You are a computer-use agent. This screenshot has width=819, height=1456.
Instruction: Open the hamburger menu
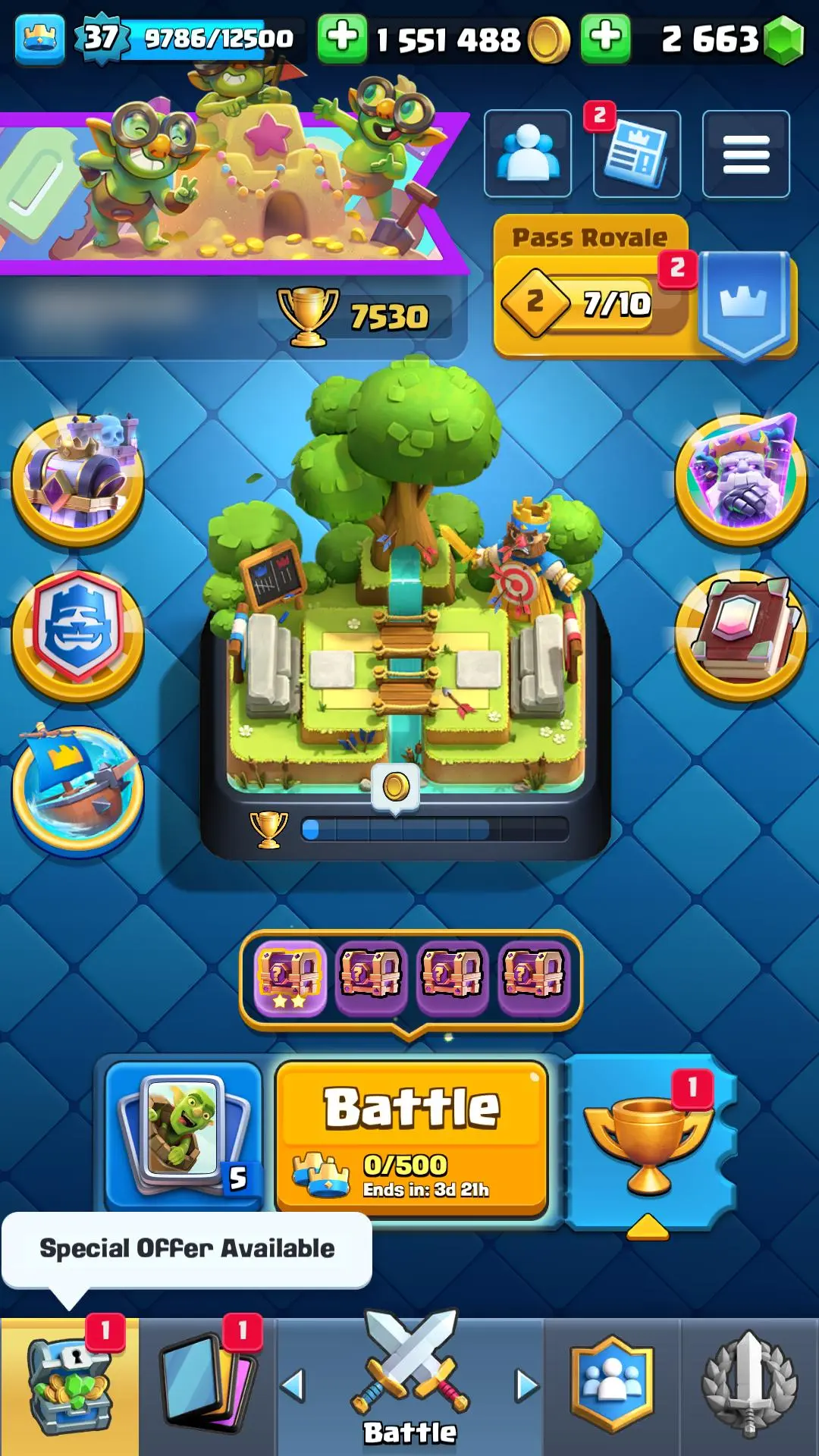click(746, 154)
